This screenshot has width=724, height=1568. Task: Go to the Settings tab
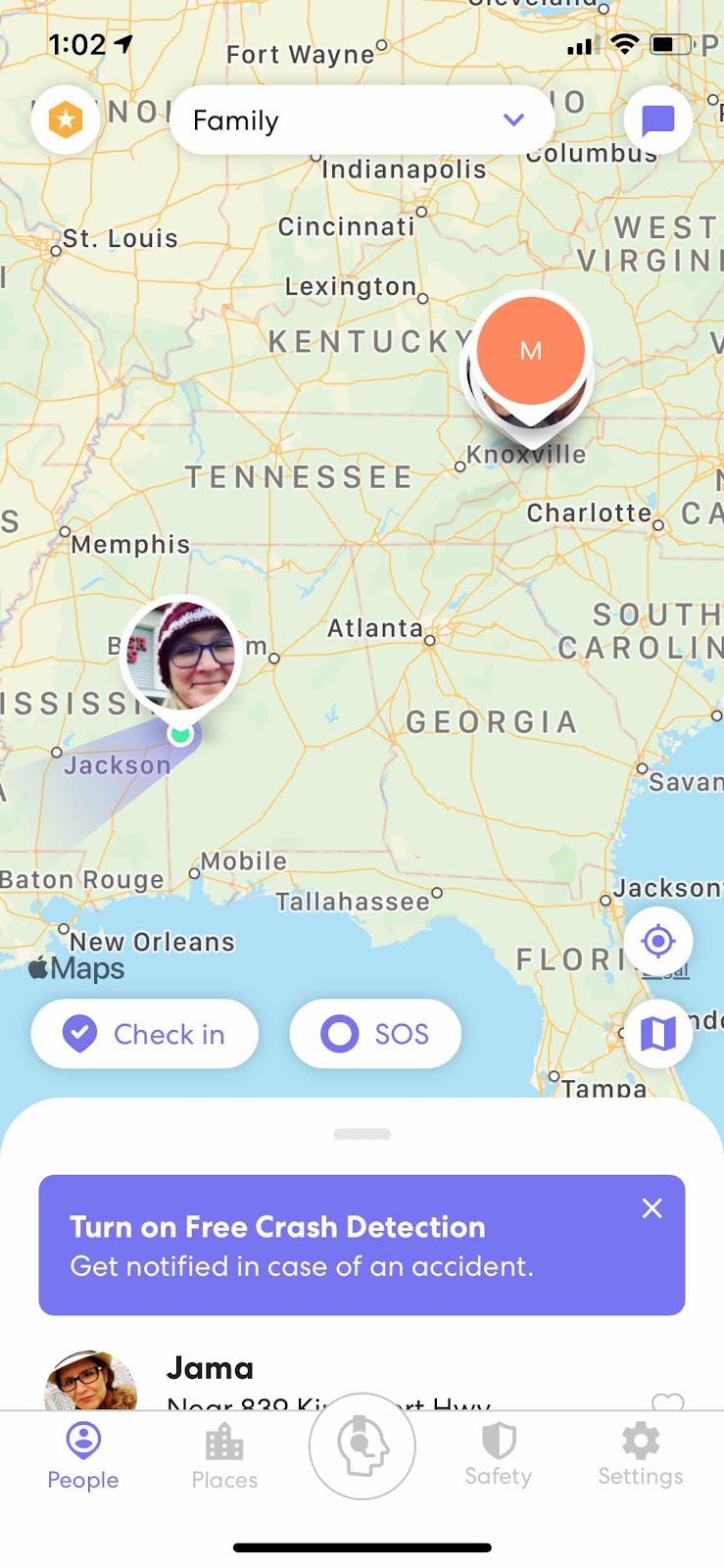[x=641, y=1455]
